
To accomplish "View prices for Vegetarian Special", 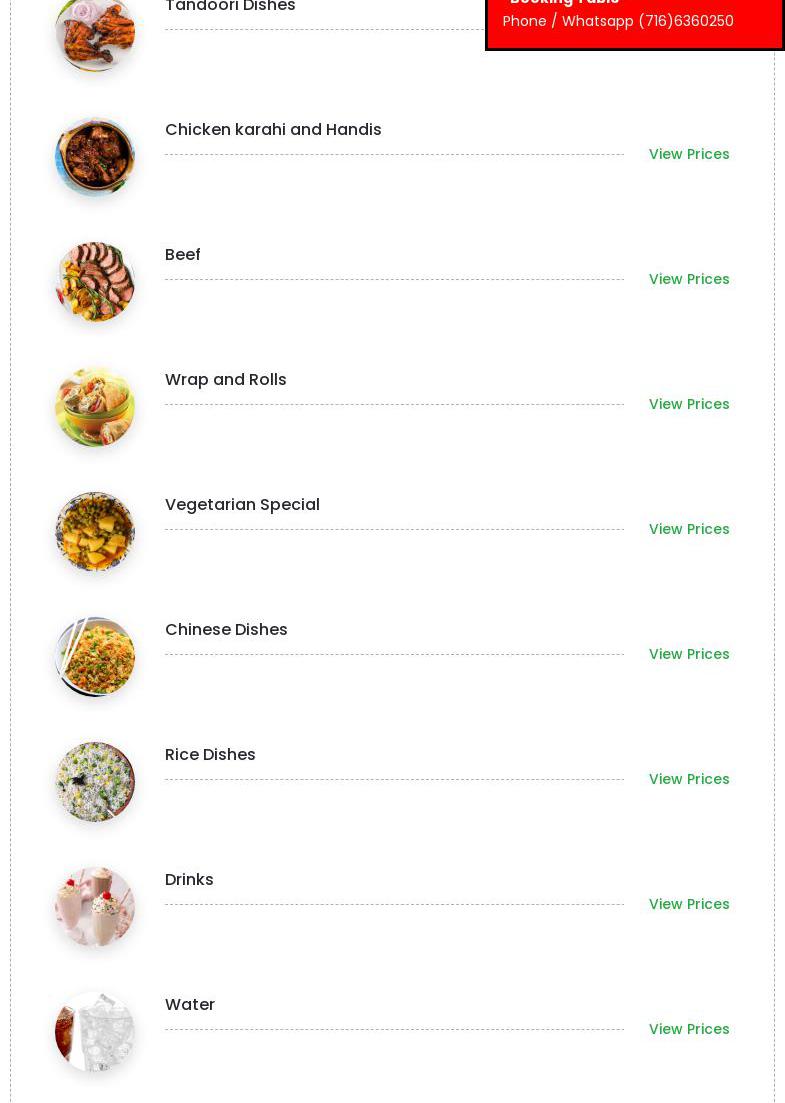I will click(x=688, y=529).
